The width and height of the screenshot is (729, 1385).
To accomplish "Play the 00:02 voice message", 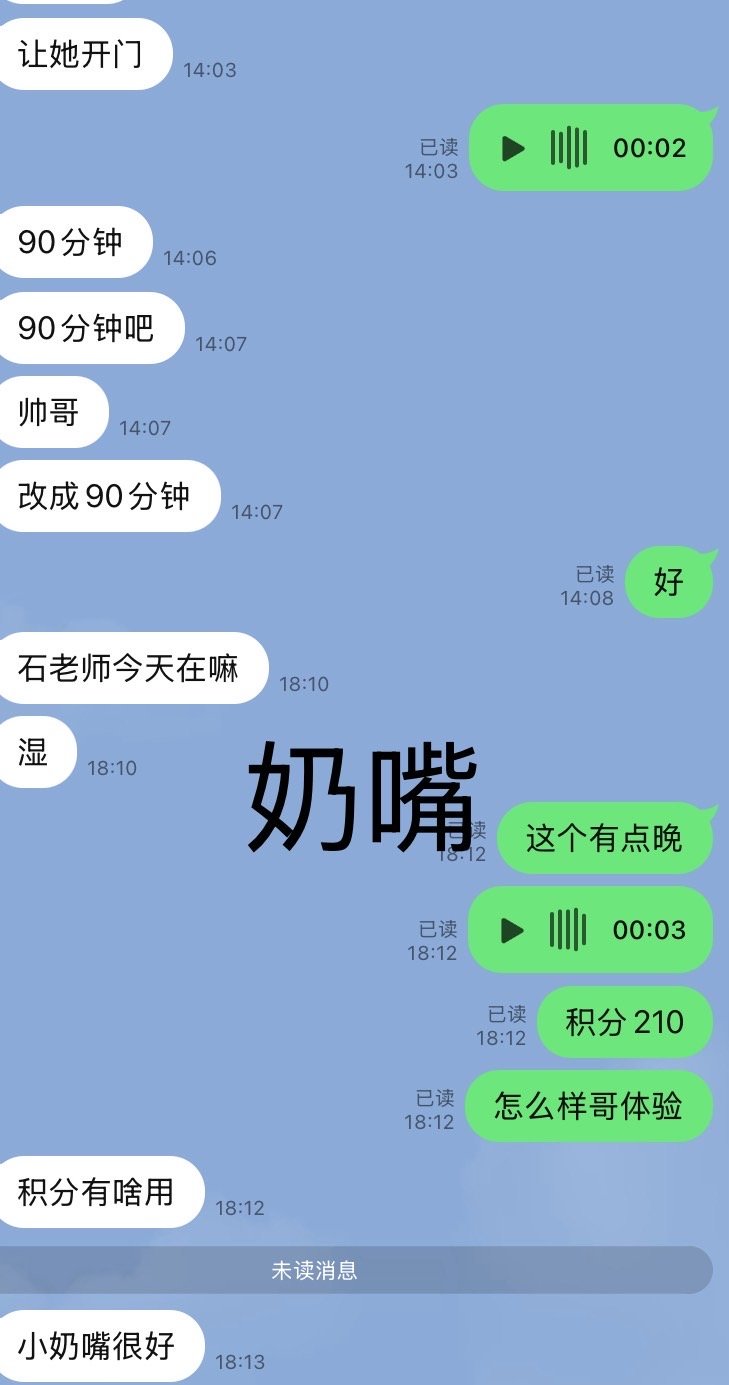I will (x=513, y=149).
